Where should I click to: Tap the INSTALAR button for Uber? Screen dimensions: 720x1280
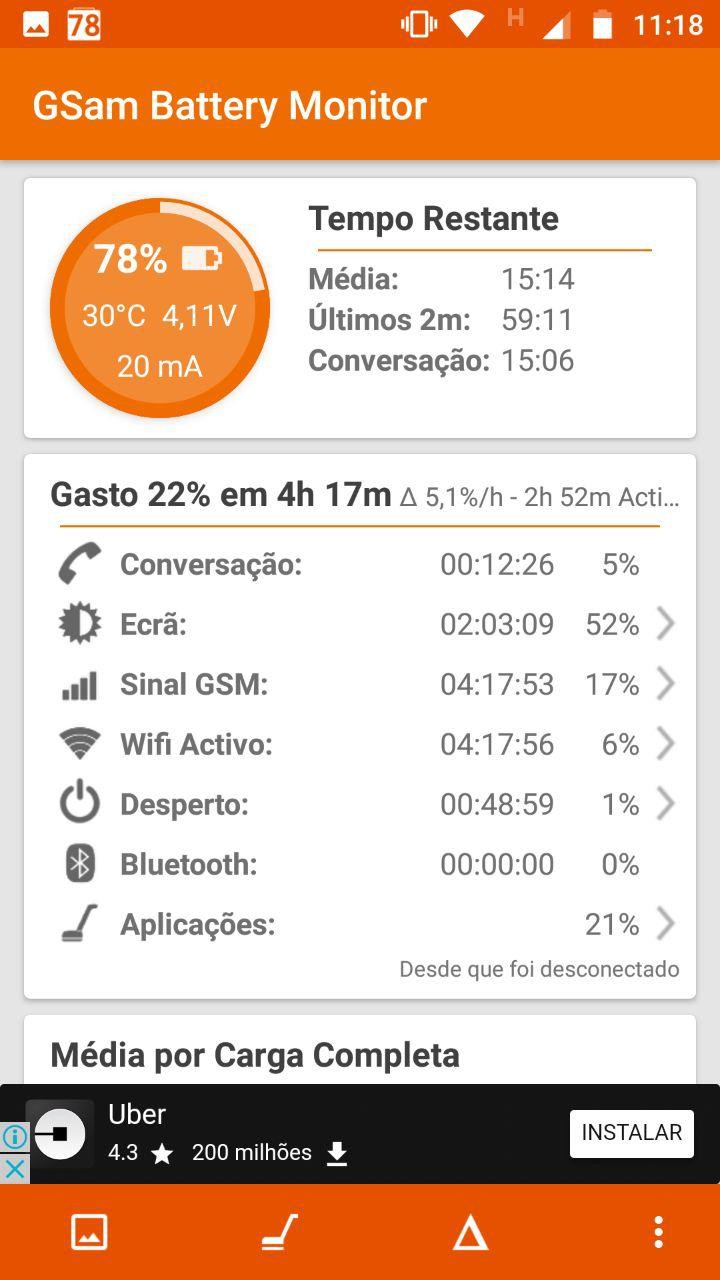pyautogui.click(x=631, y=1133)
